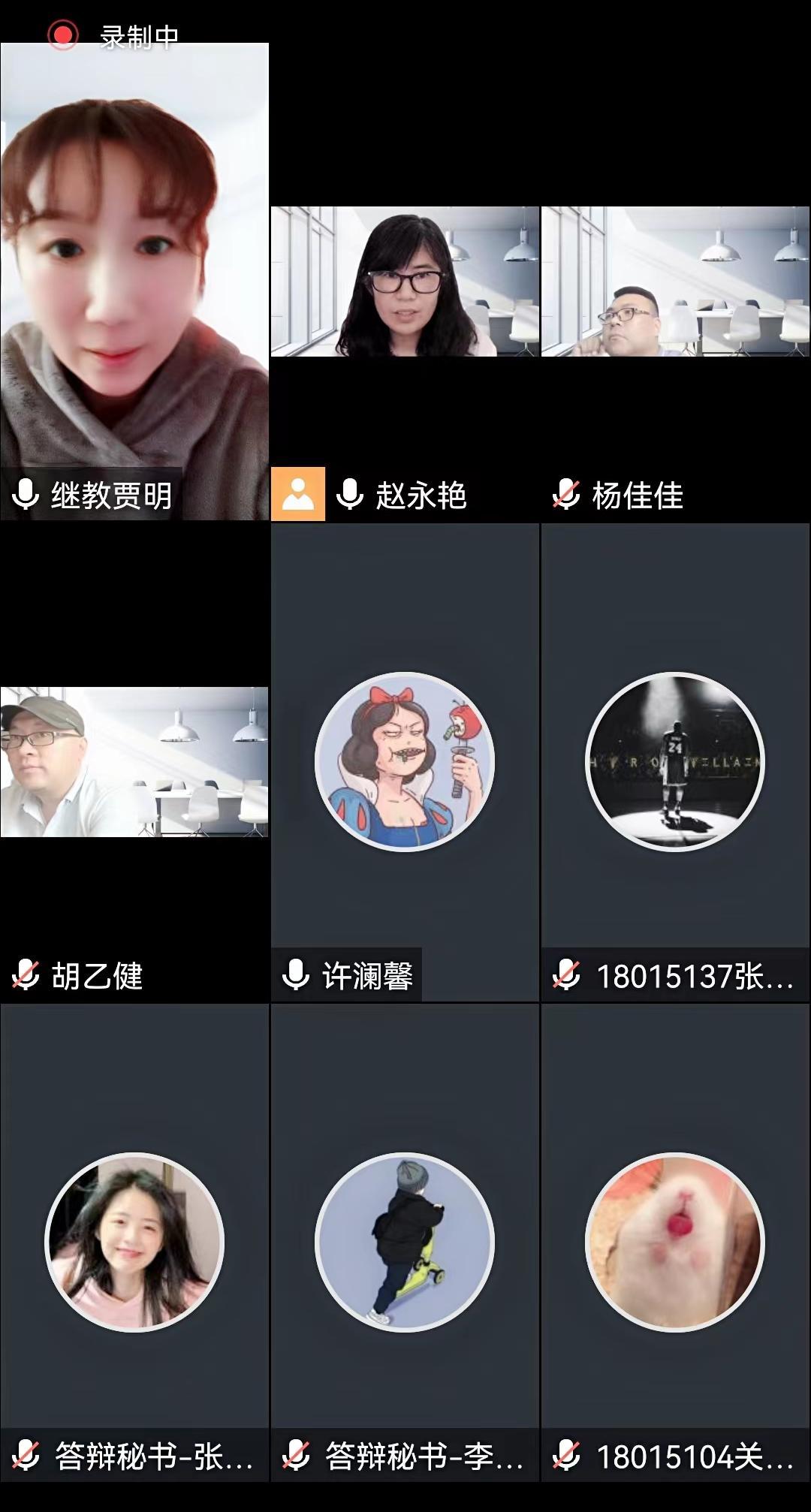
Task: Open 许澜馨's participant tile
Action: [405, 761]
